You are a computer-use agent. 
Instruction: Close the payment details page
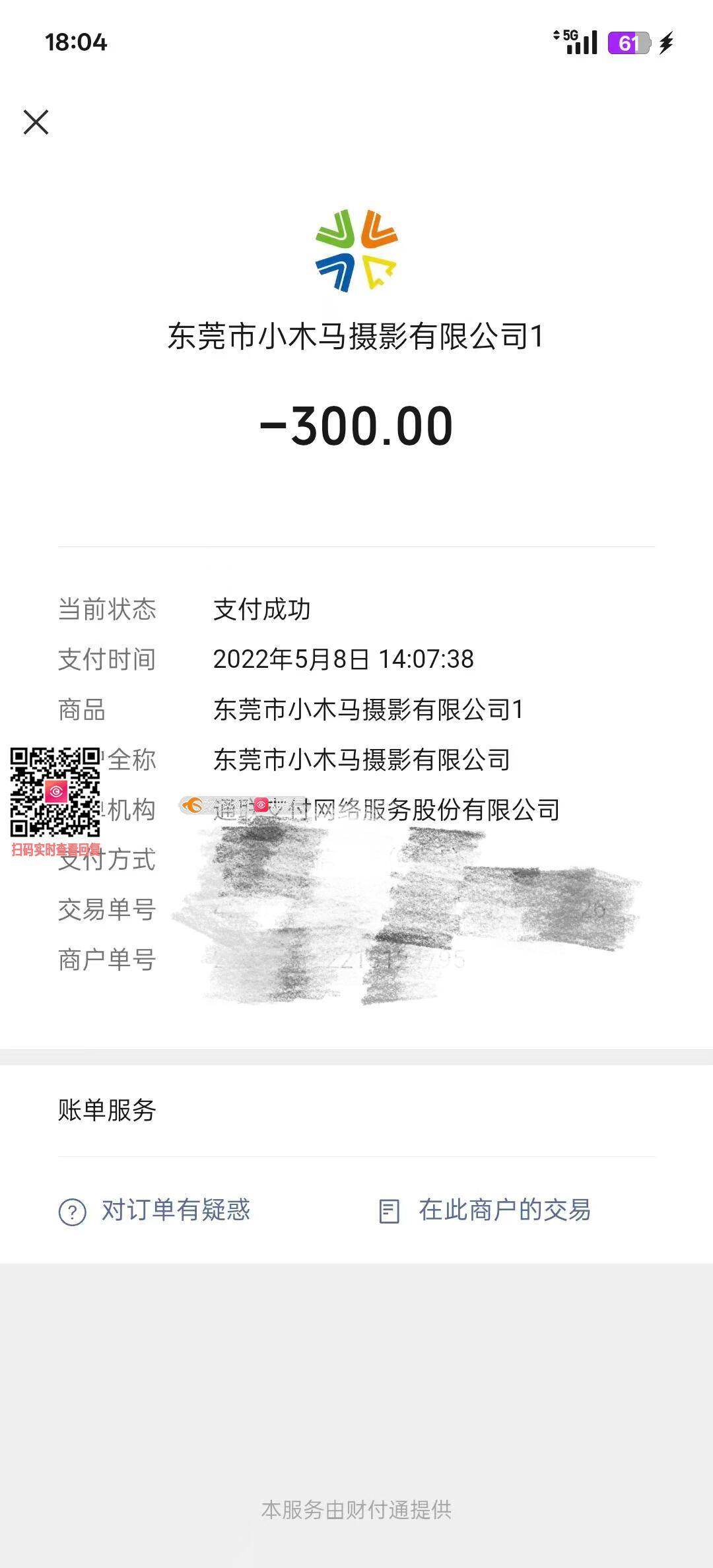click(x=36, y=122)
